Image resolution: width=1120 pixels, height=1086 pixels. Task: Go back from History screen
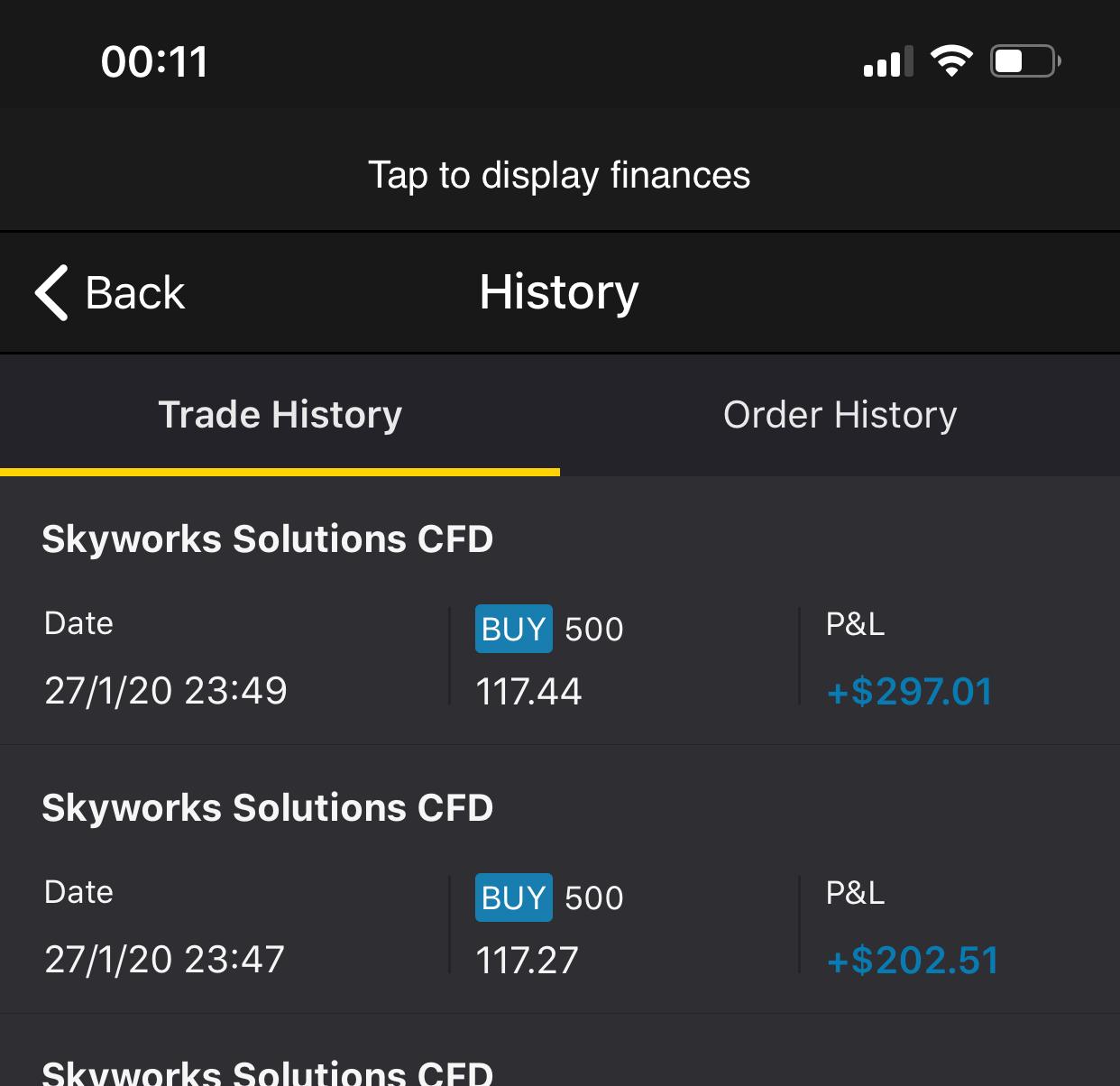(x=110, y=292)
